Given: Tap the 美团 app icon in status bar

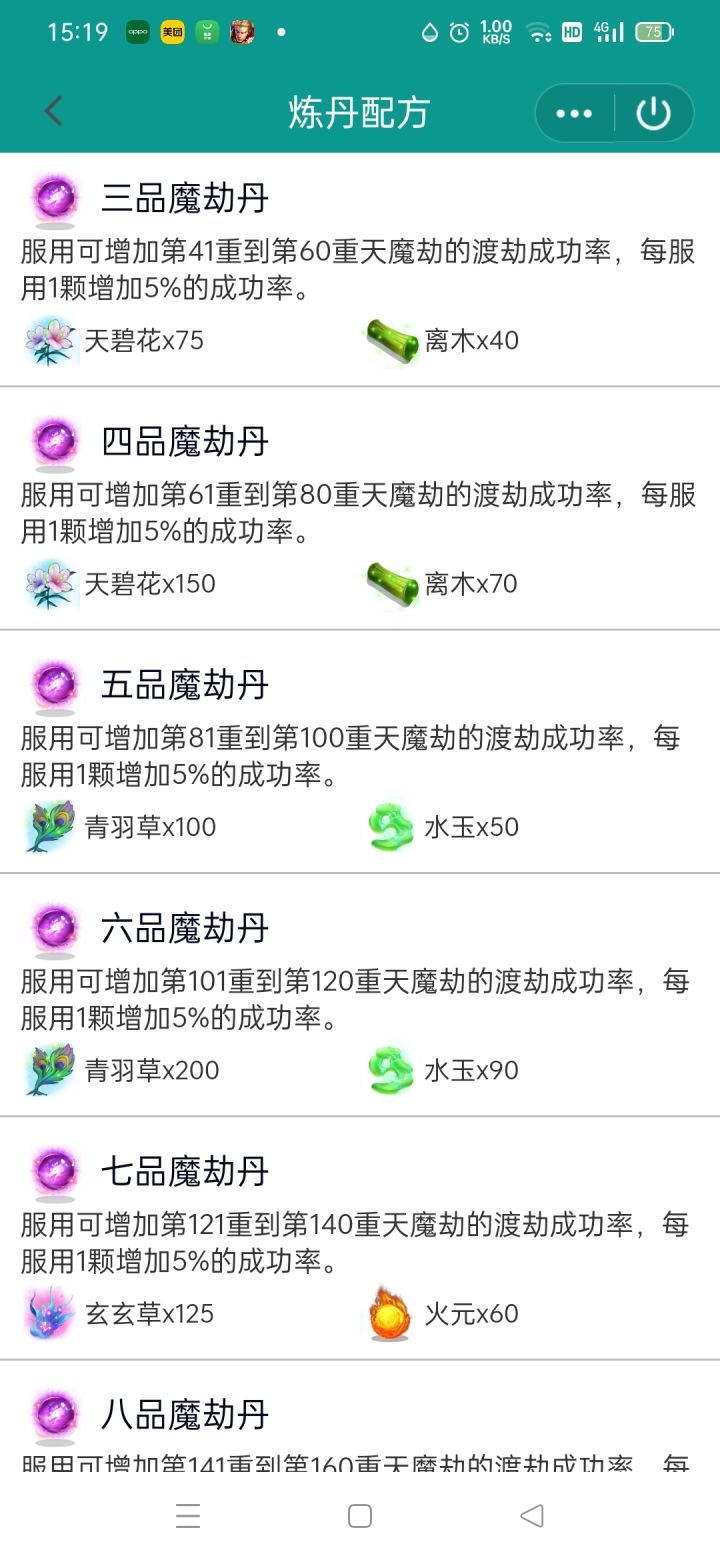Looking at the screenshot, I should (x=171, y=31).
